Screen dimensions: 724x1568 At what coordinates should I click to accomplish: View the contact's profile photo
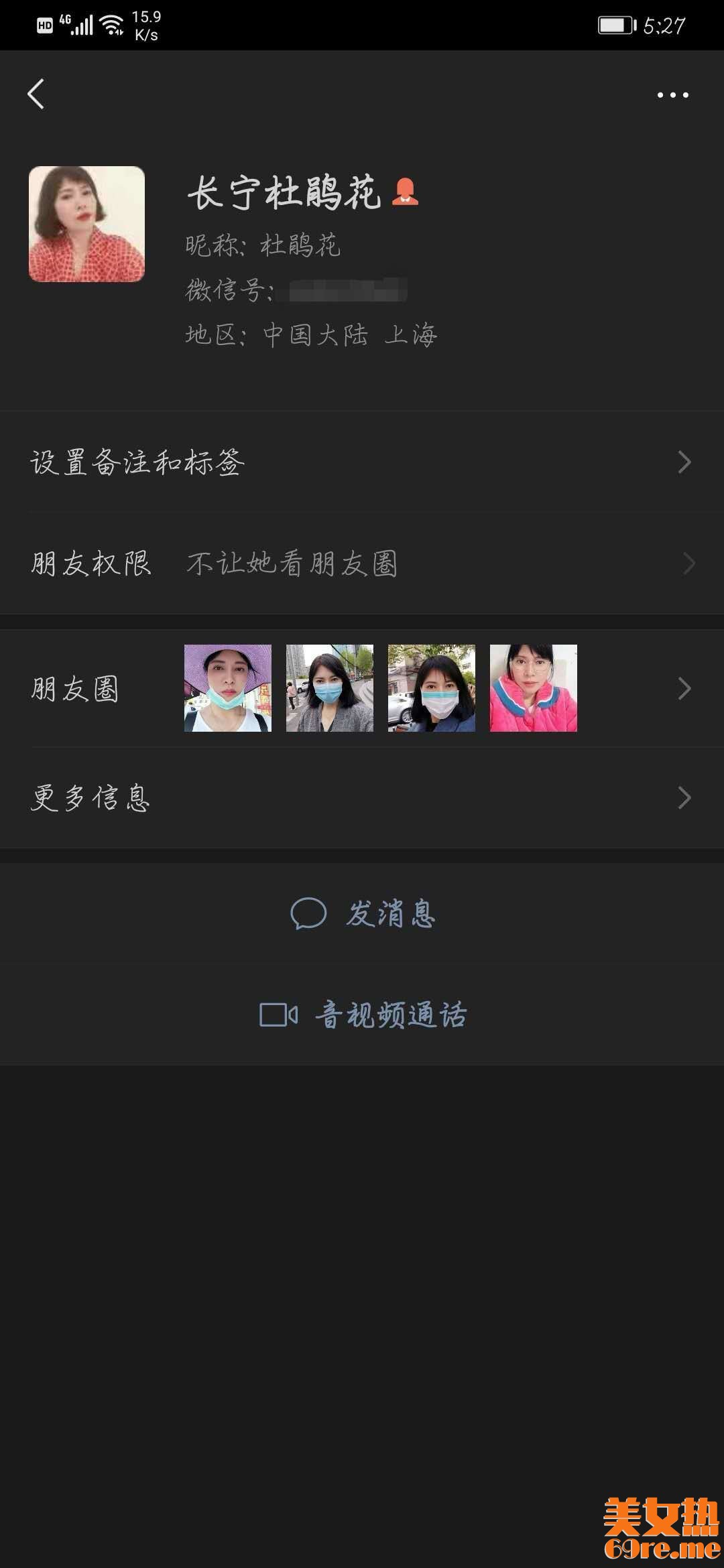86,224
